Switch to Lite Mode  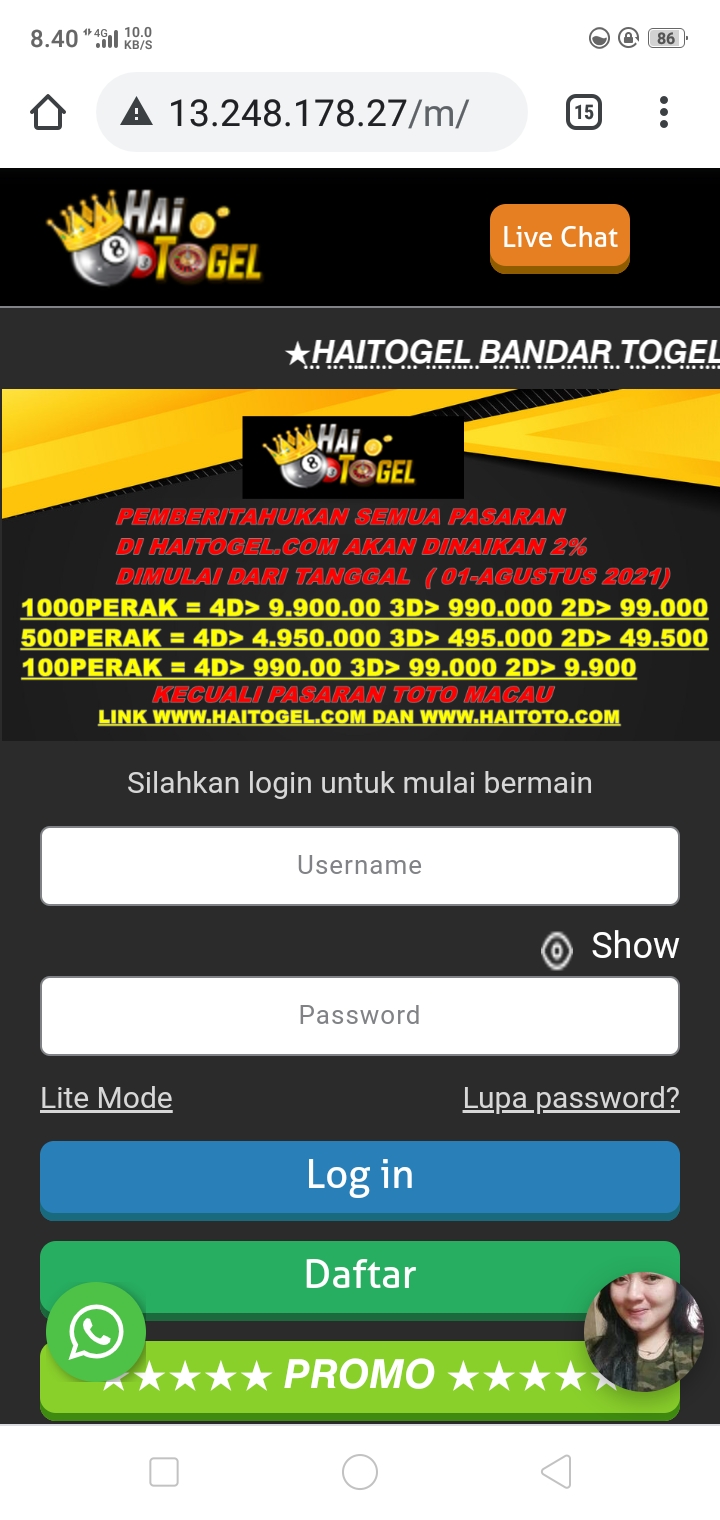click(x=106, y=1098)
